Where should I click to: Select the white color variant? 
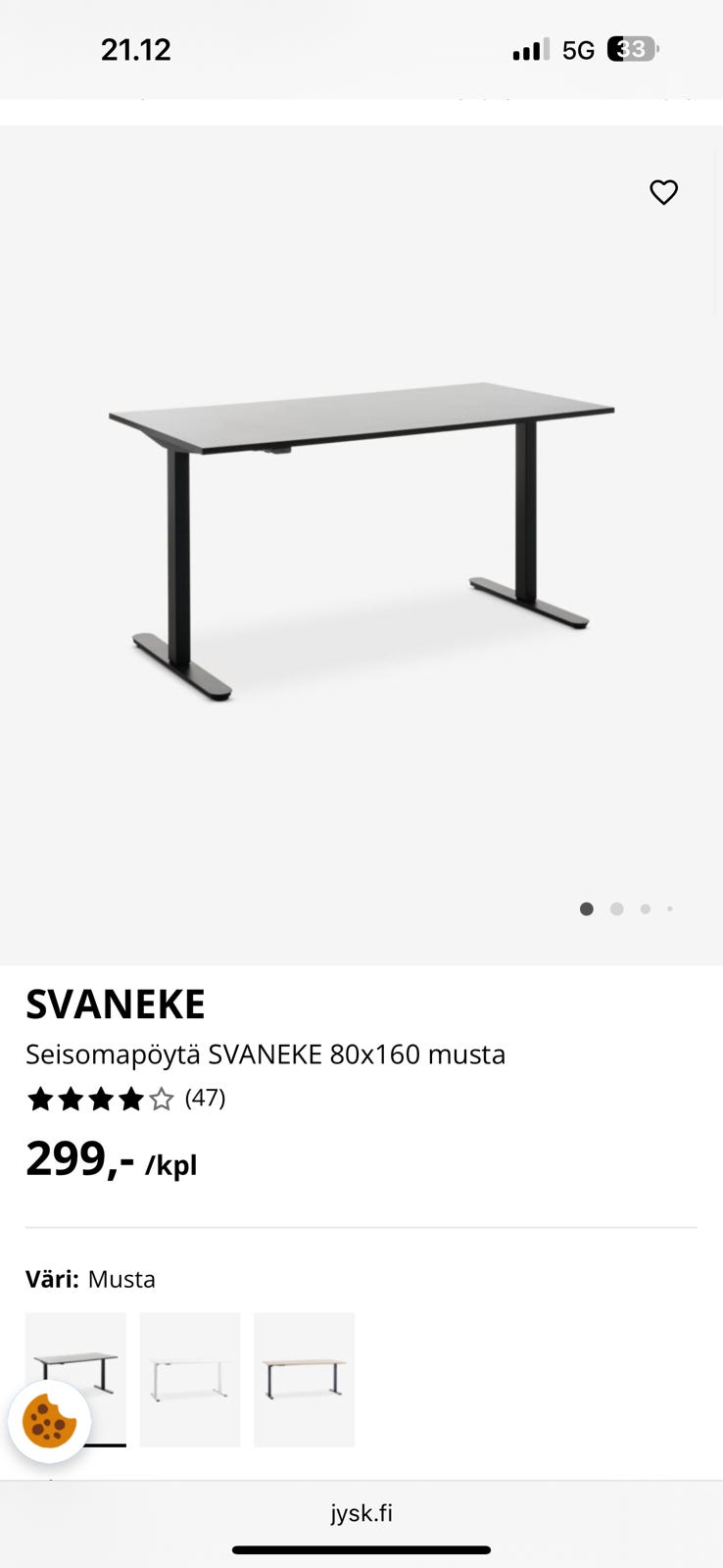point(190,1379)
